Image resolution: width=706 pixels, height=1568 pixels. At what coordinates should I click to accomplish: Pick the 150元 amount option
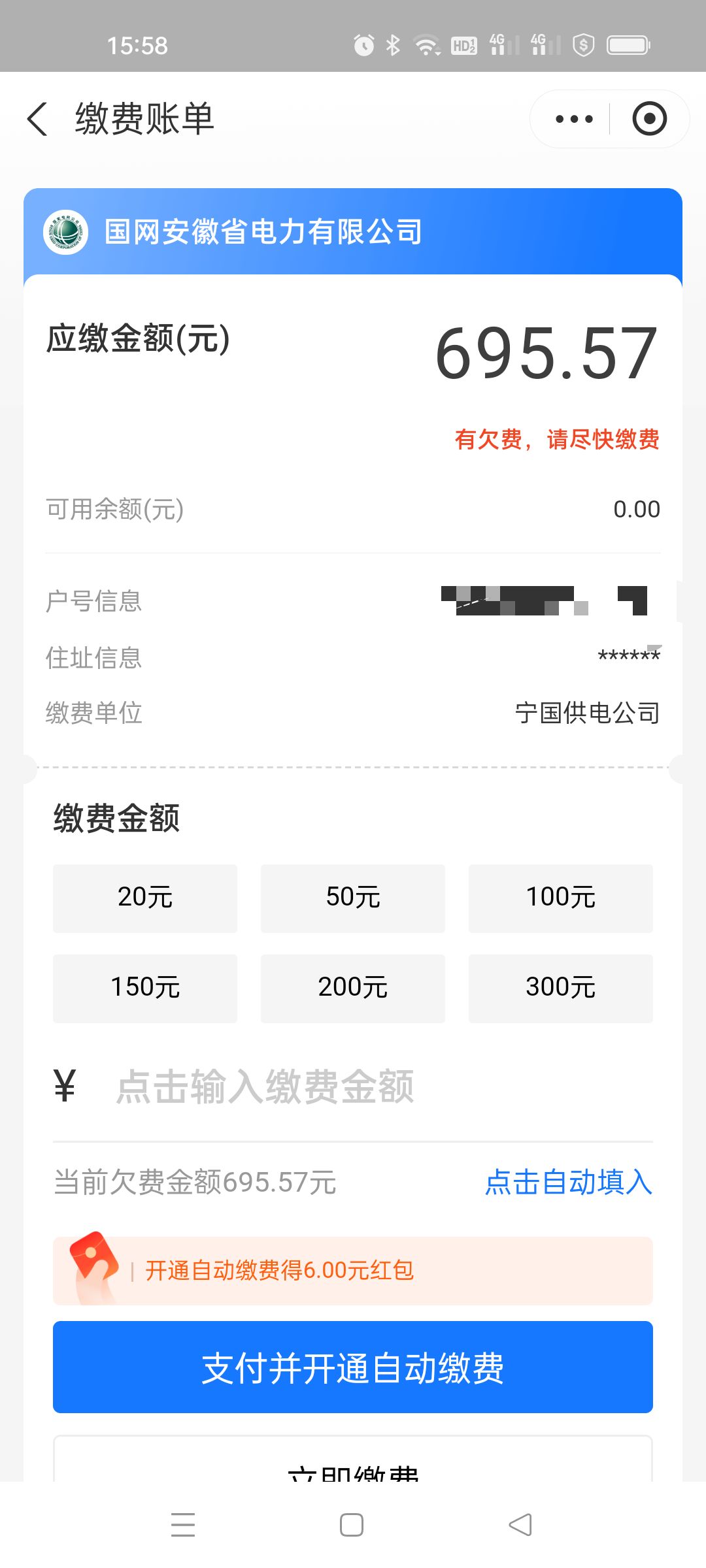(145, 988)
